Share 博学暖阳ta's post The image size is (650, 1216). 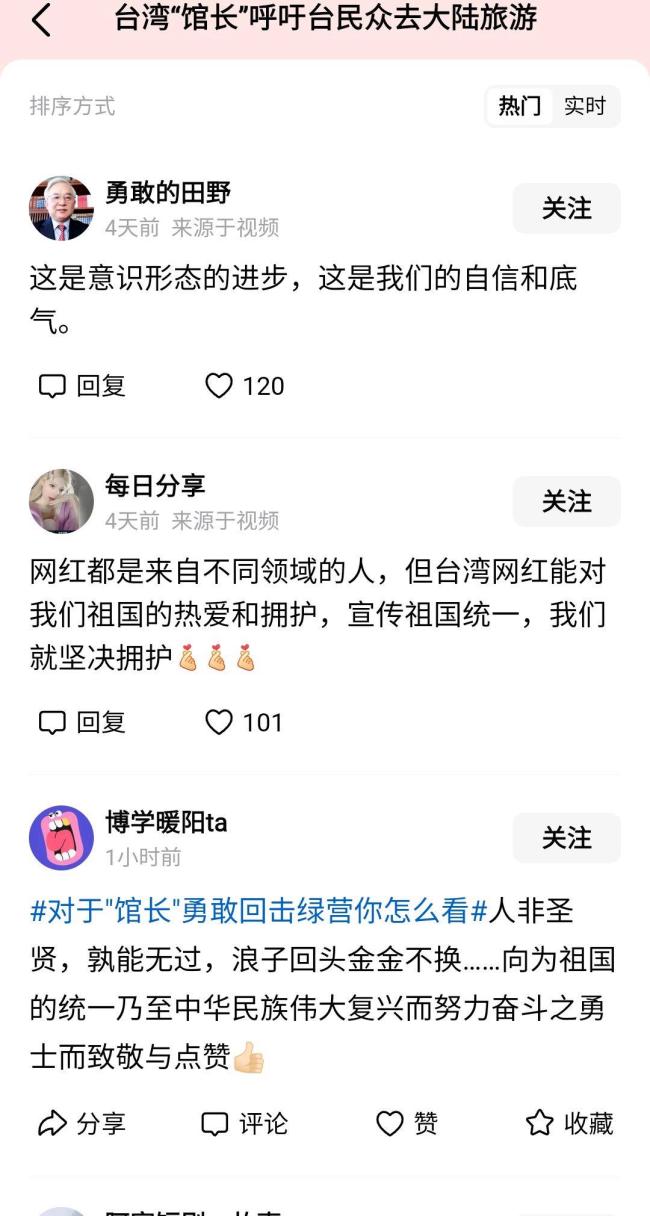tap(82, 1124)
